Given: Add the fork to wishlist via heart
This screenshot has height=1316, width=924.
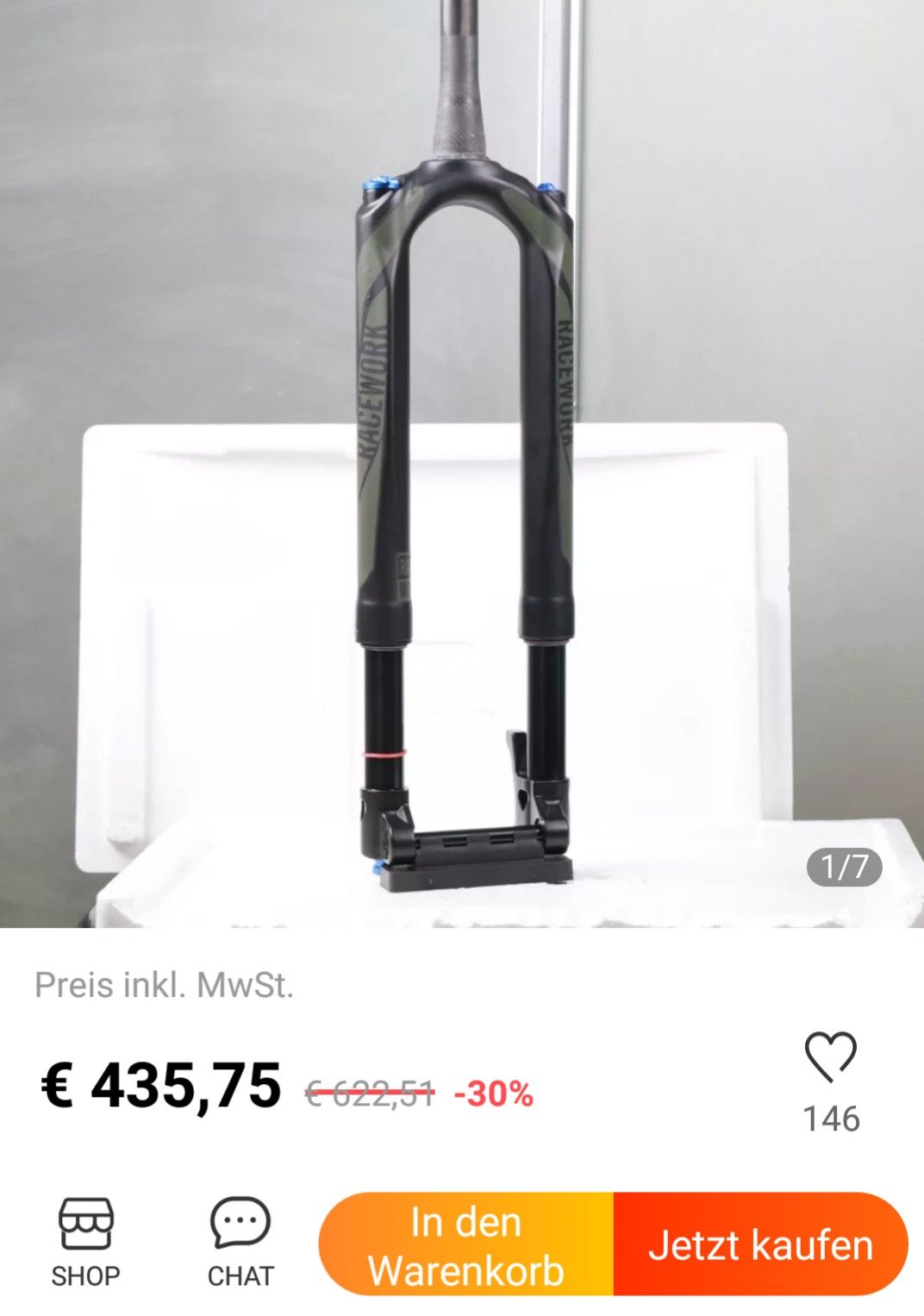Looking at the screenshot, I should tap(830, 1056).
